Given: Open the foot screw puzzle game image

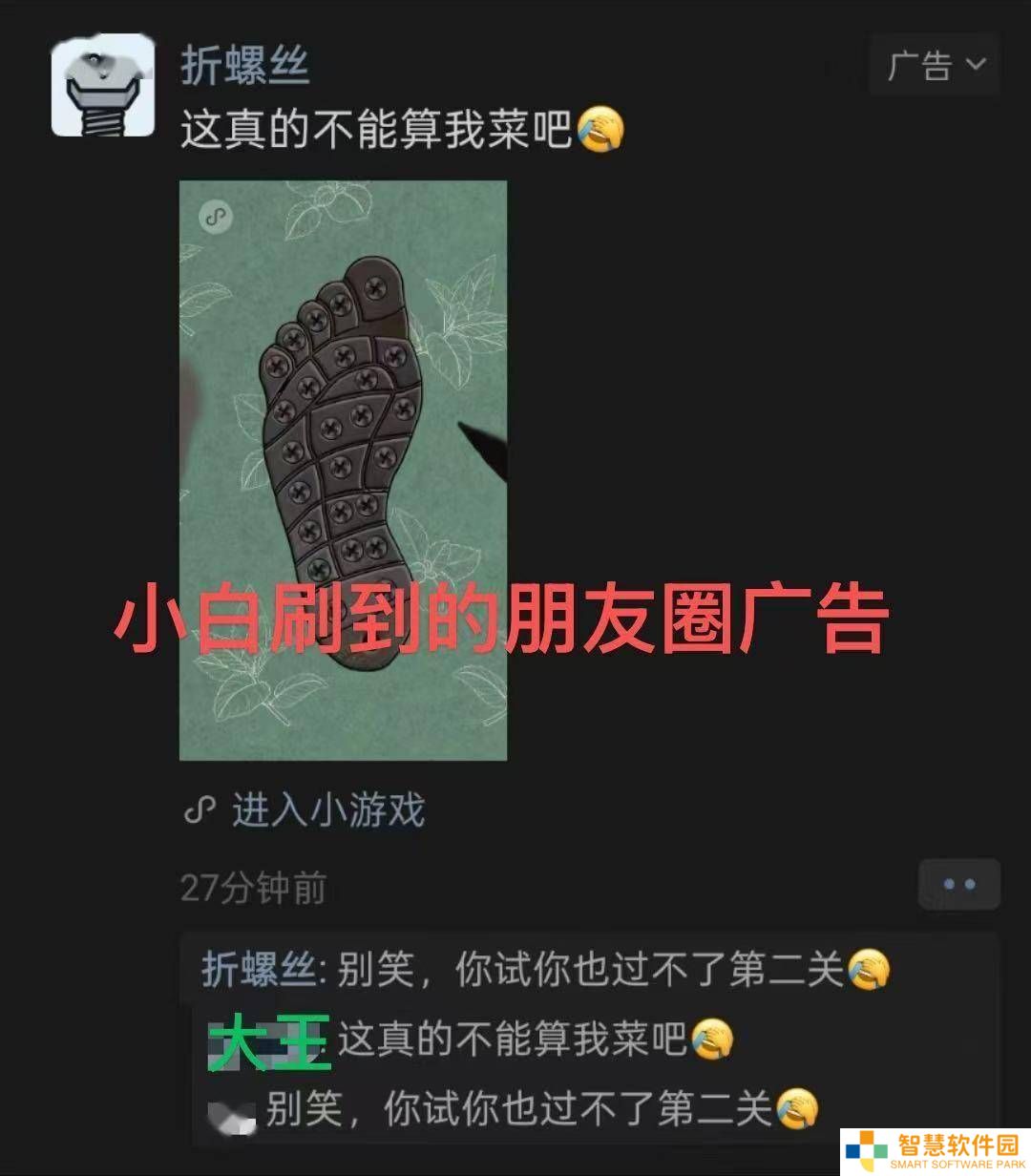Looking at the screenshot, I should pos(343,470).
